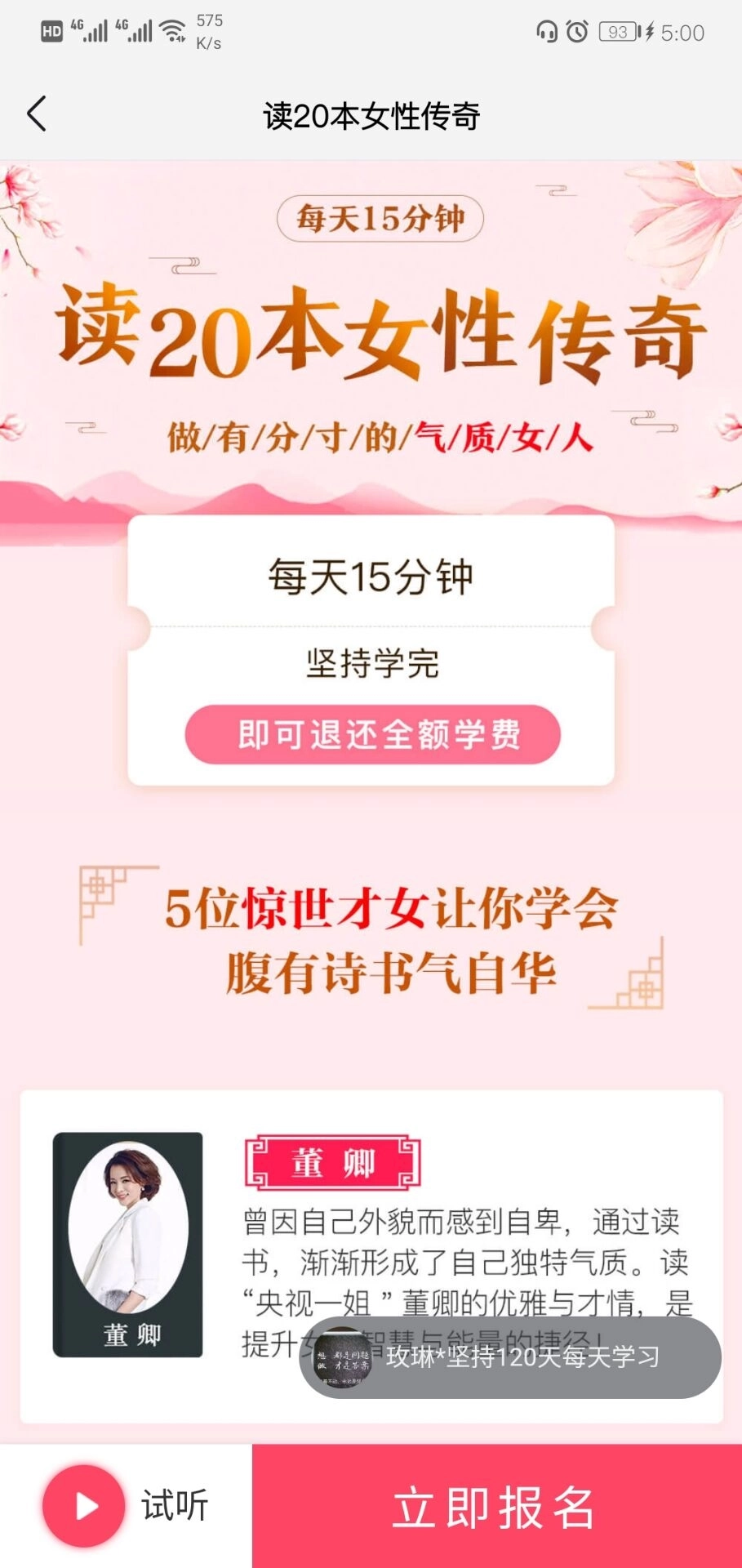Play the 试听 audio preview

pos(84,1506)
